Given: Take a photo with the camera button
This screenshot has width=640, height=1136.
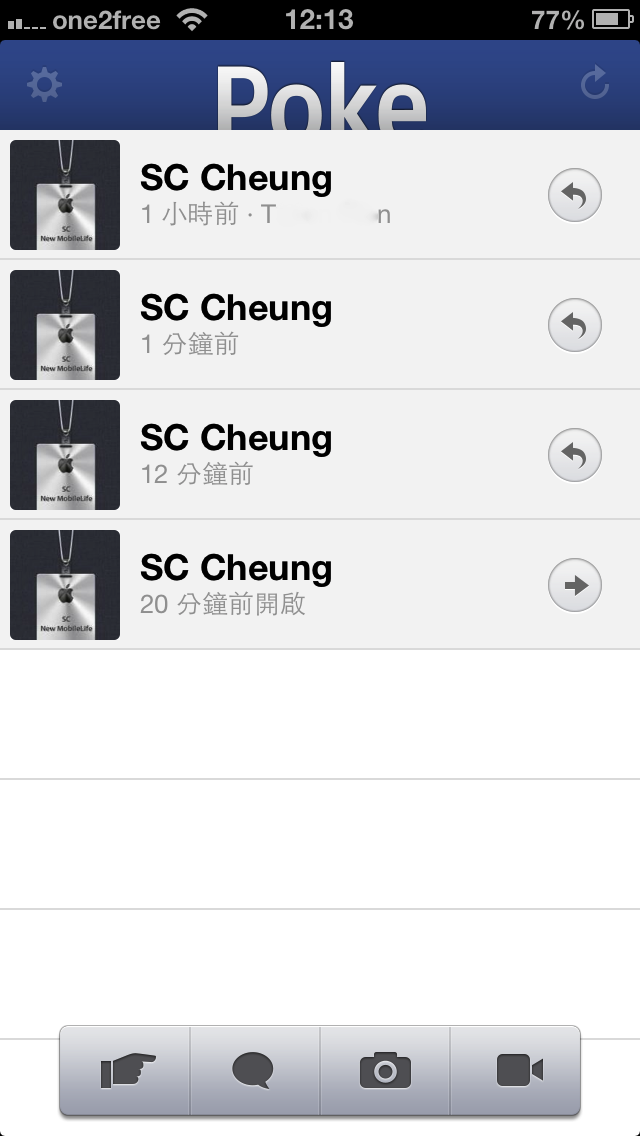Looking at the screenshot, I should tap(385, 1072).
